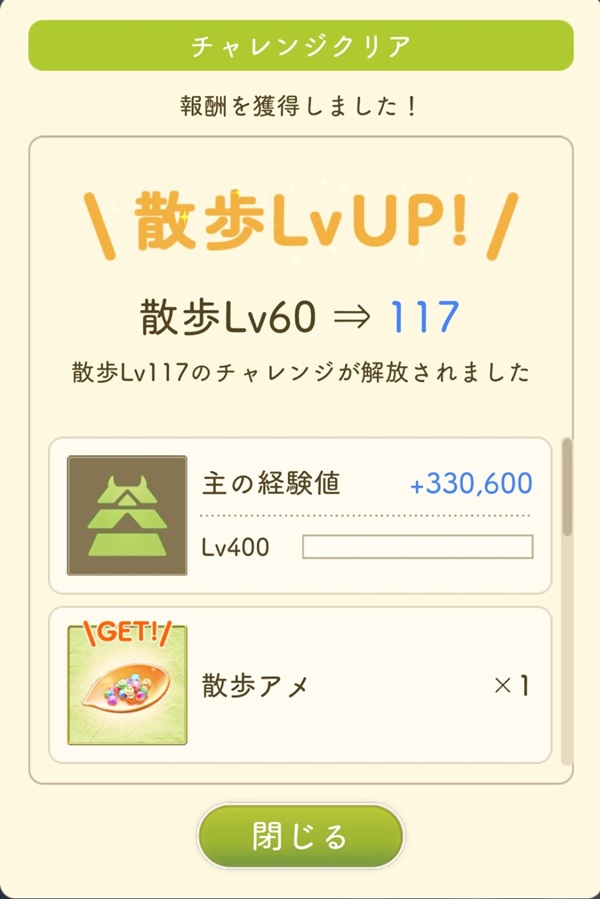Tap the 閉じる button to close
This screenshot has height=899, width=600.
(300, 835)
